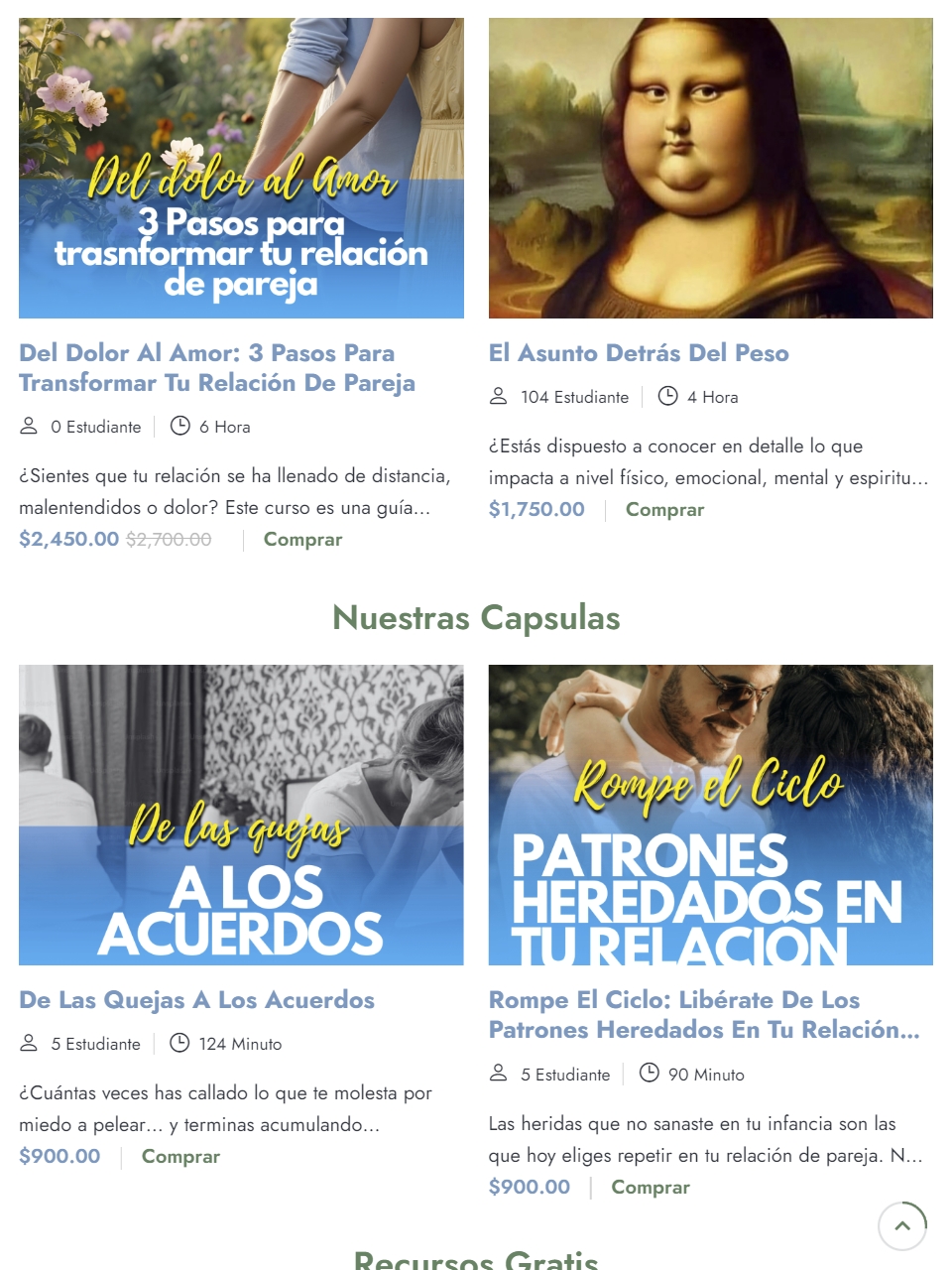
Task: Tap the De Las Quejas A Los Acuerdos title
Action: (196, 1000)
